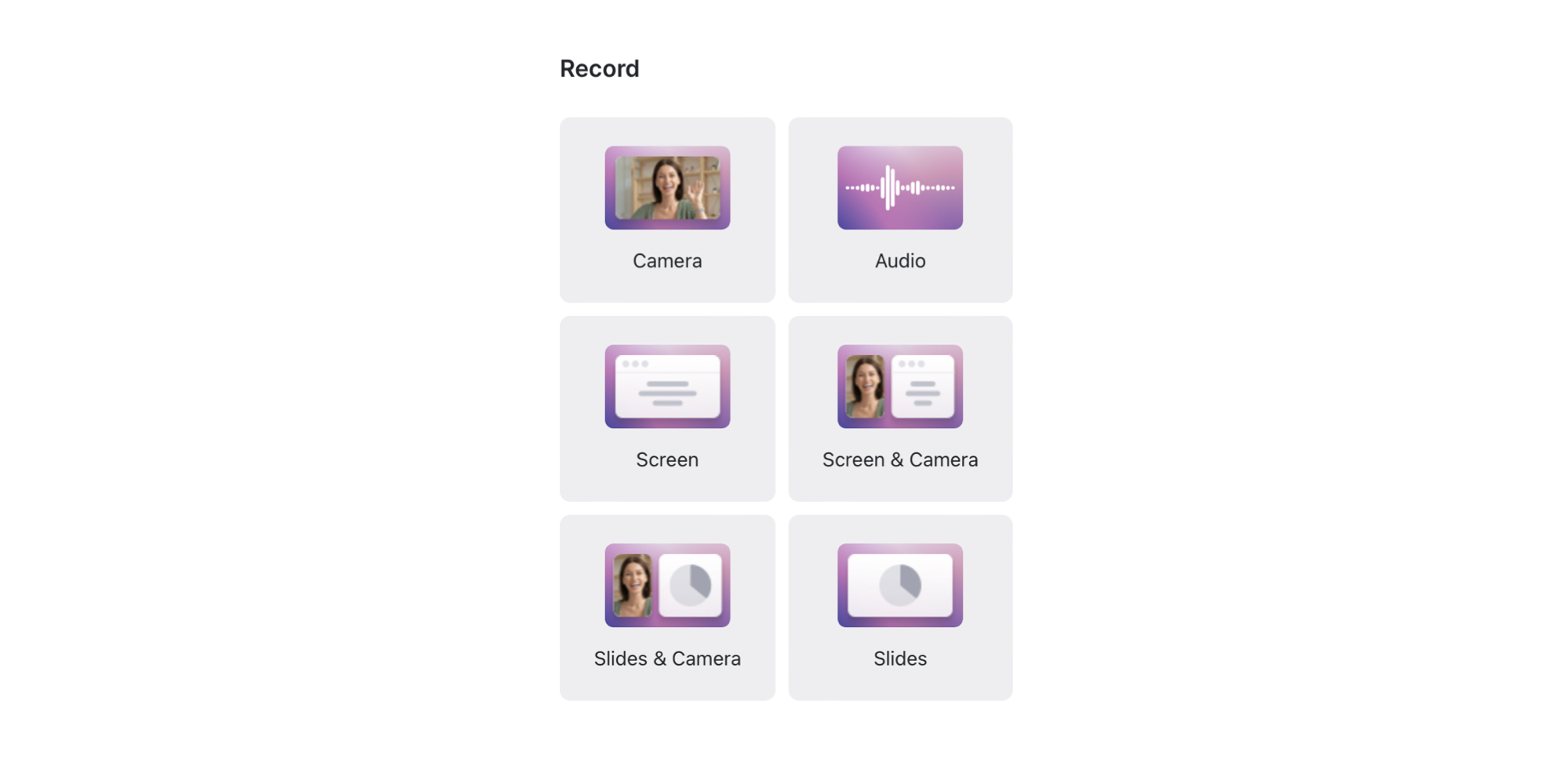The width and height of the screenshot is (1568, 784).
Task: Open the Screen recording option
Action: pos(667,408)
